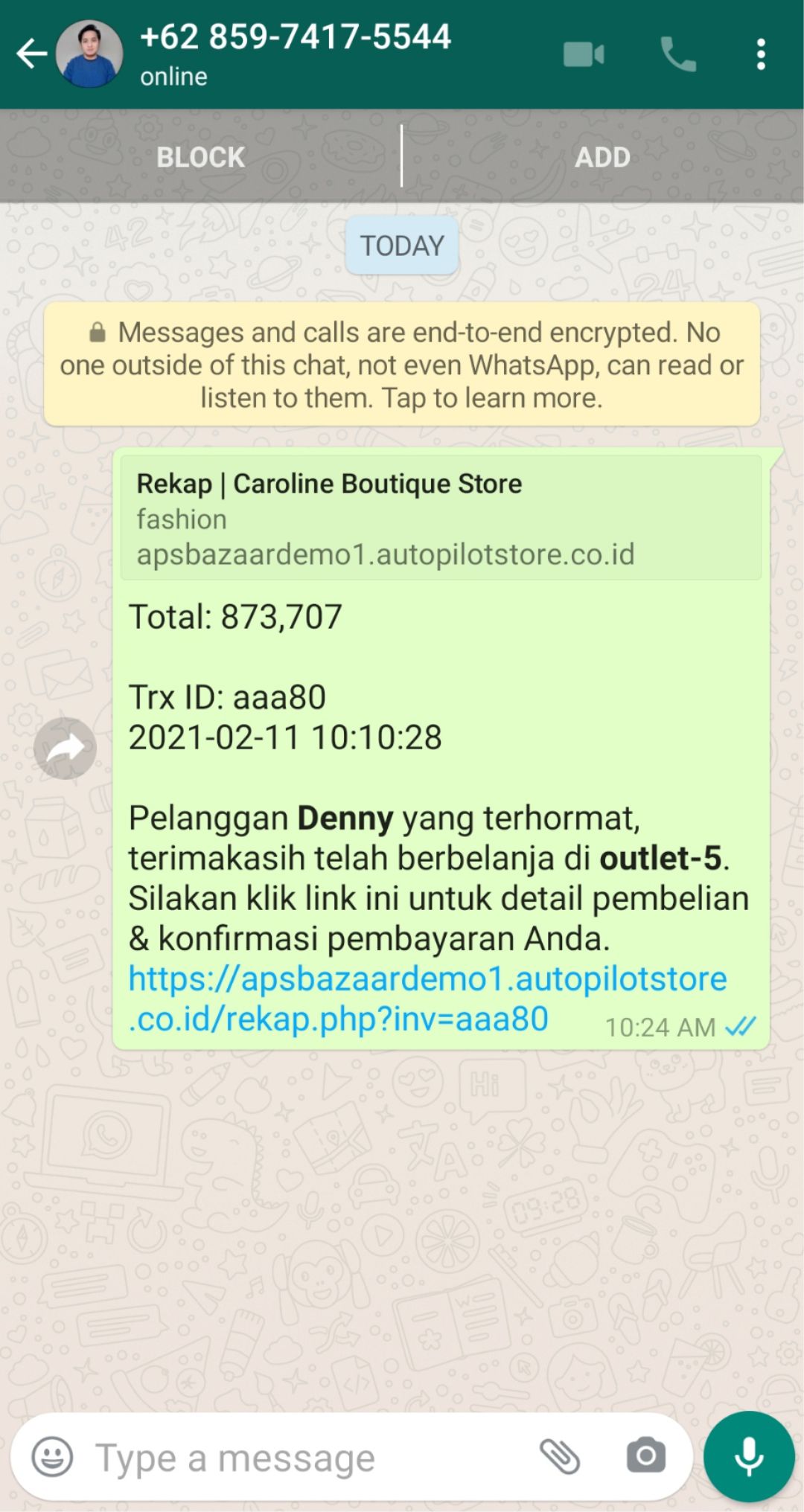Open the camera from the chat

click(645, 1456)
